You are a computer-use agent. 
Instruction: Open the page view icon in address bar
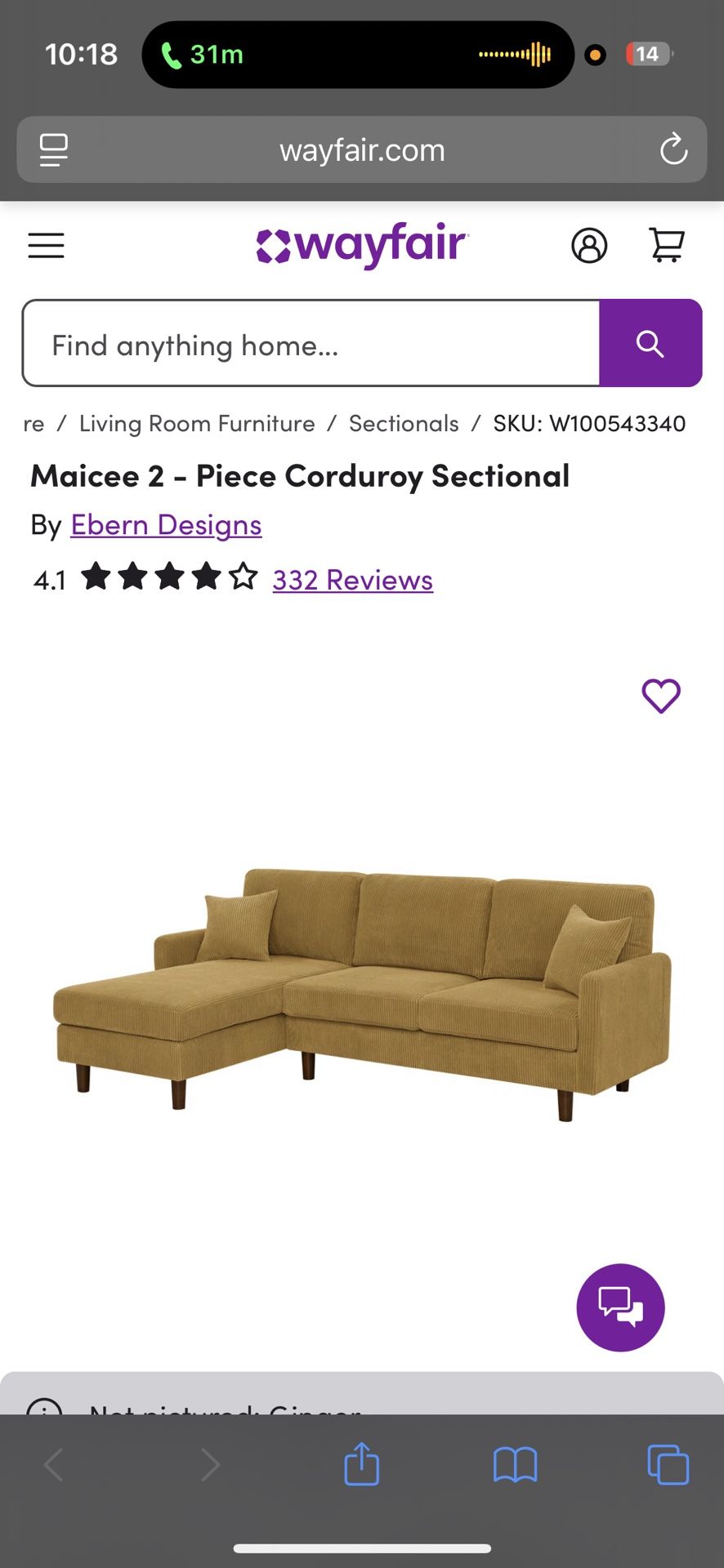click(53, 150)
